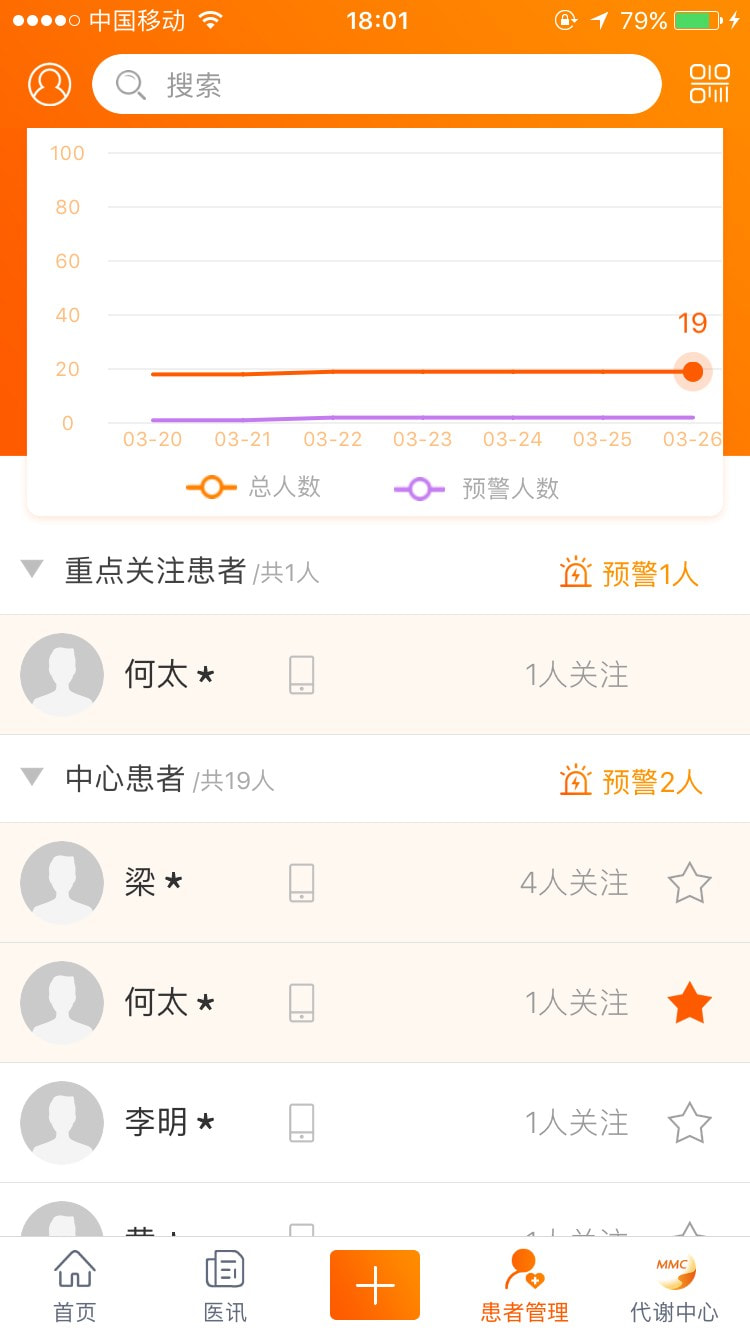Tap the orange plus button

point(374,1283)
